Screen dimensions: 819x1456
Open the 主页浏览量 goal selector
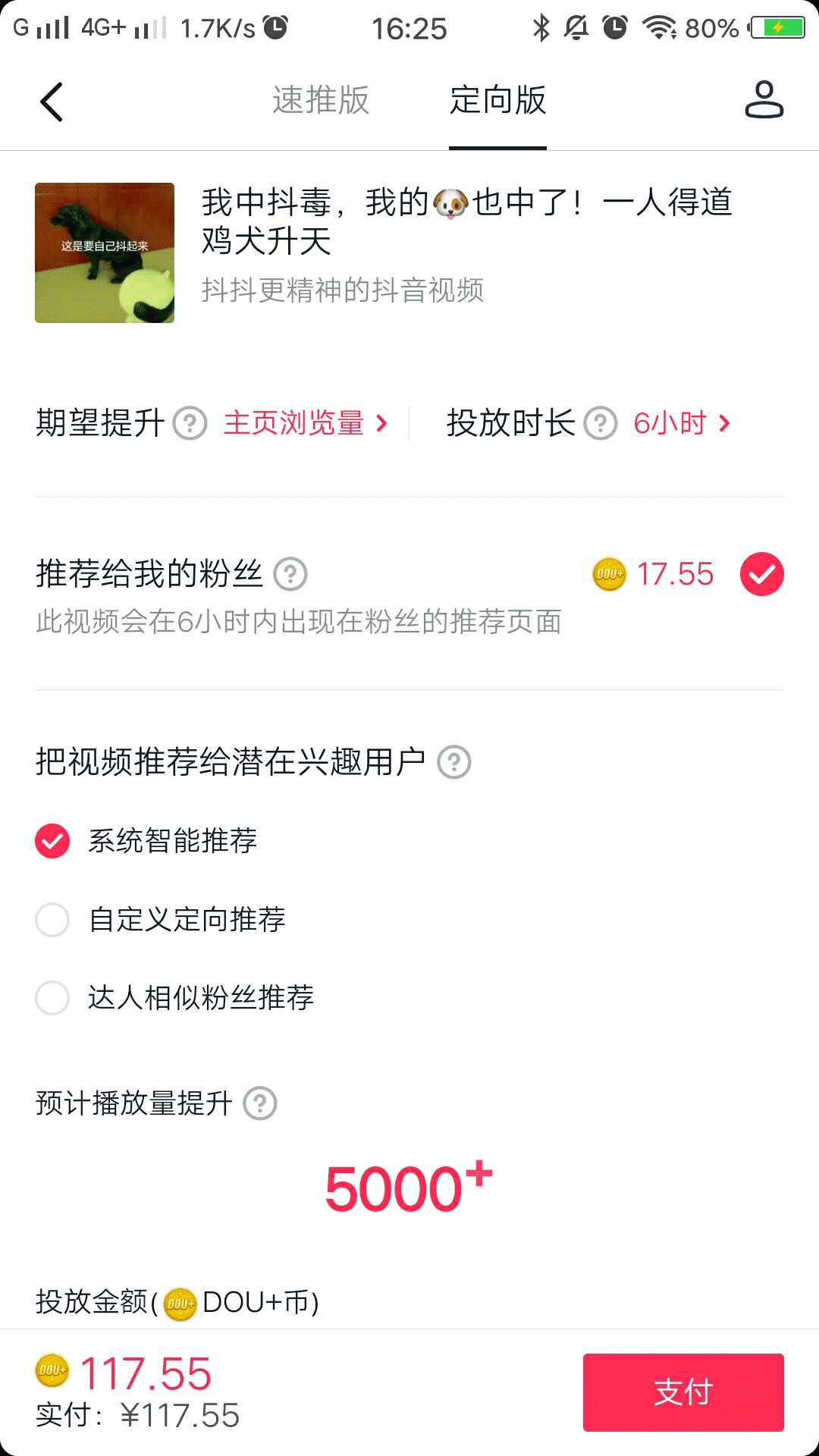point(305,423)
